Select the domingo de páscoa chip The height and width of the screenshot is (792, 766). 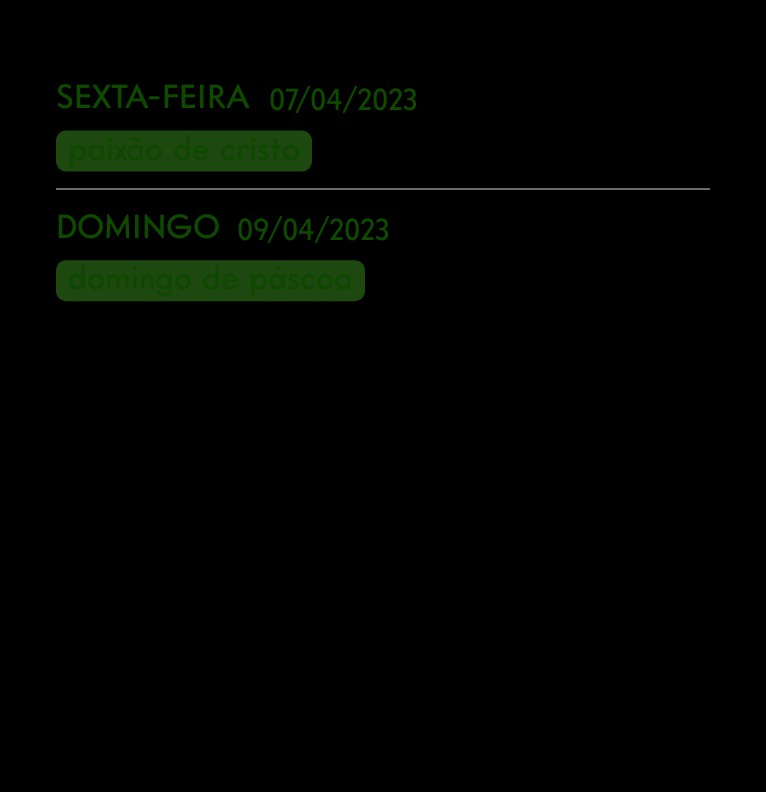point(210,281)
